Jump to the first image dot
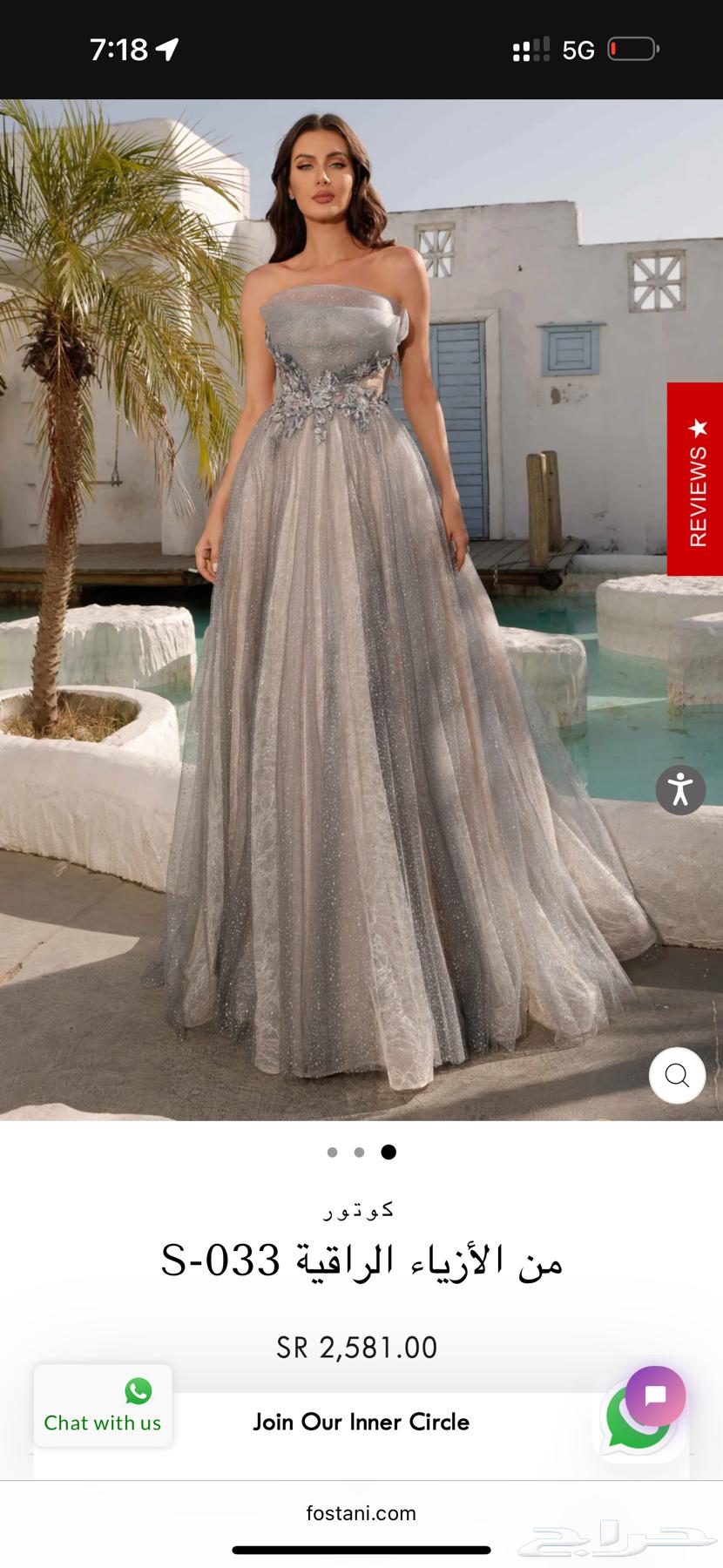The image size is (723, 1568). (332, 1152)
